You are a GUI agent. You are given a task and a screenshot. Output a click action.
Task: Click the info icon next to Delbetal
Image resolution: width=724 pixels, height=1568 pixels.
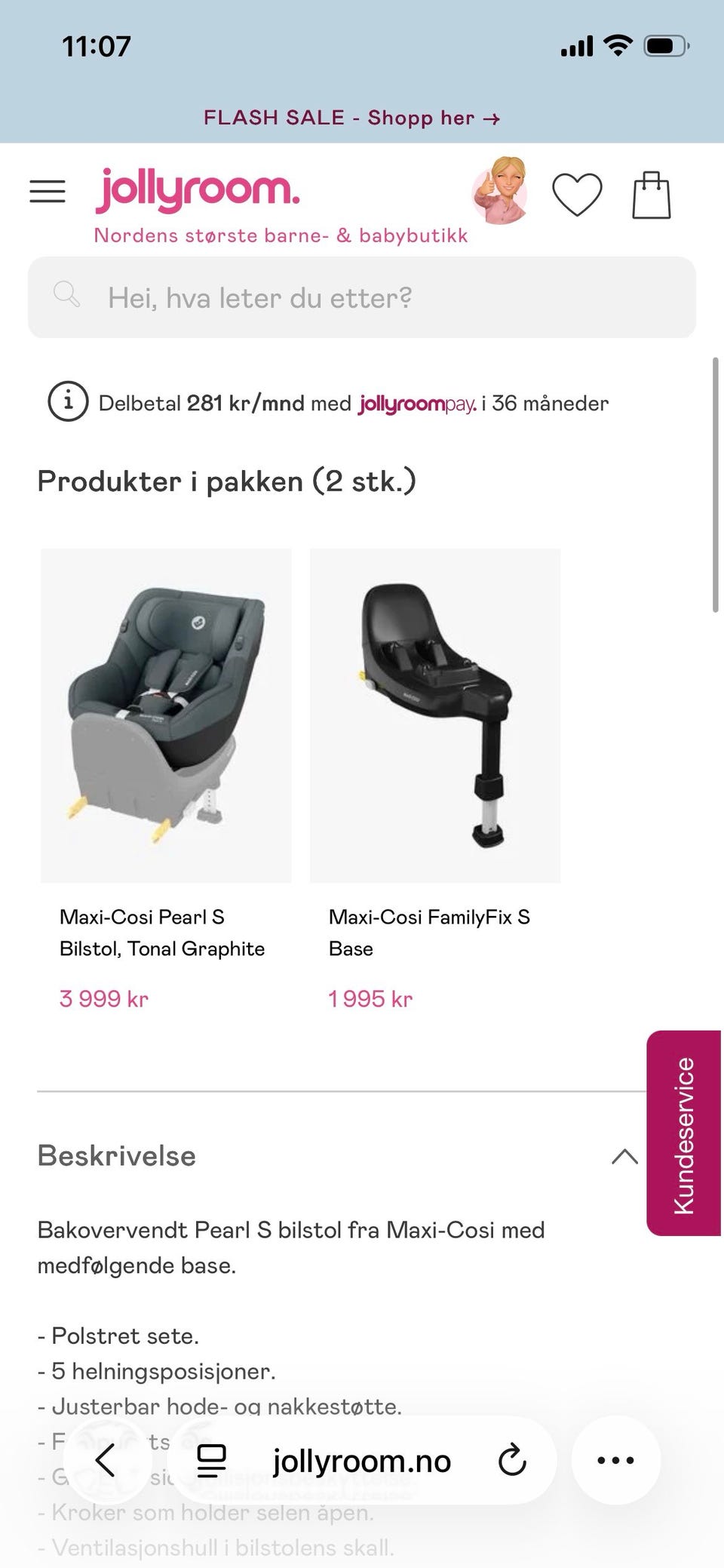click(x=68, y=401)
